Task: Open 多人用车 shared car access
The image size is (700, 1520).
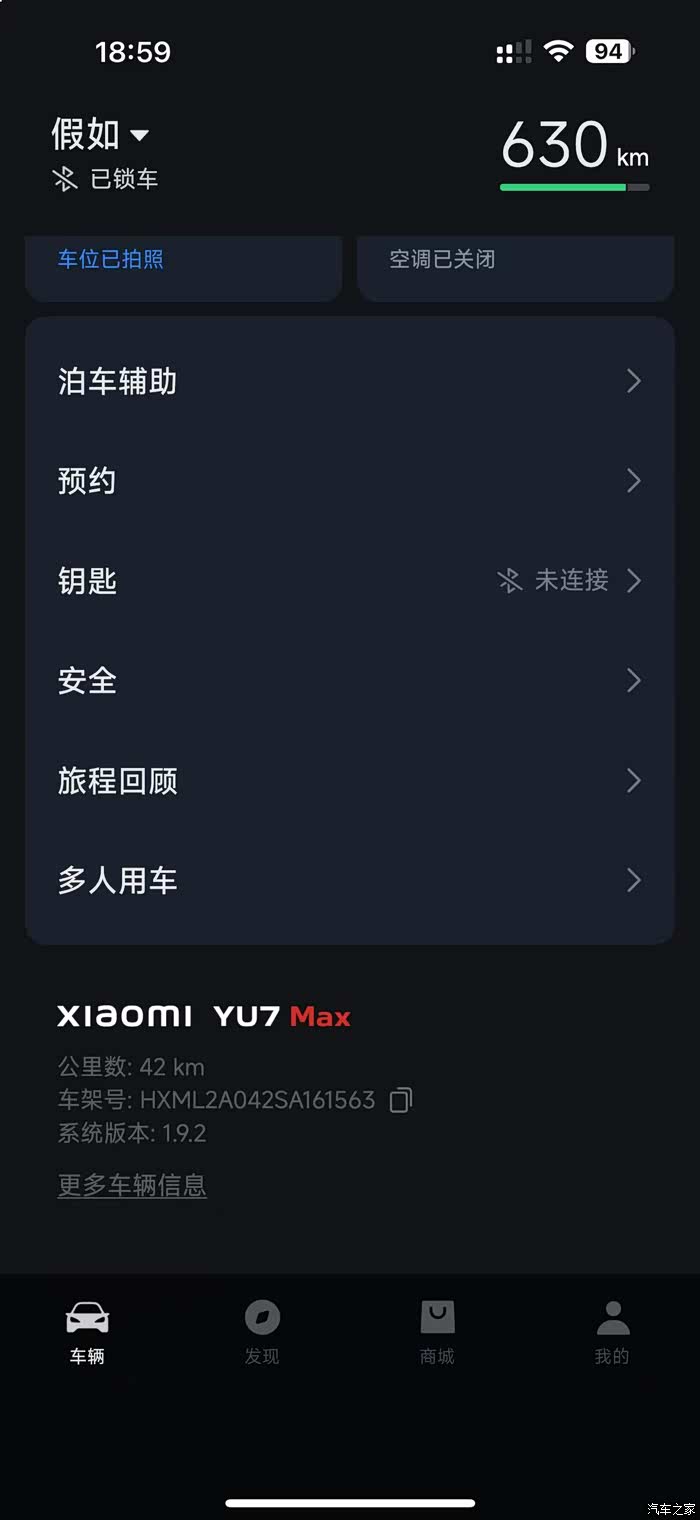Action: click(x=349, y=881)
